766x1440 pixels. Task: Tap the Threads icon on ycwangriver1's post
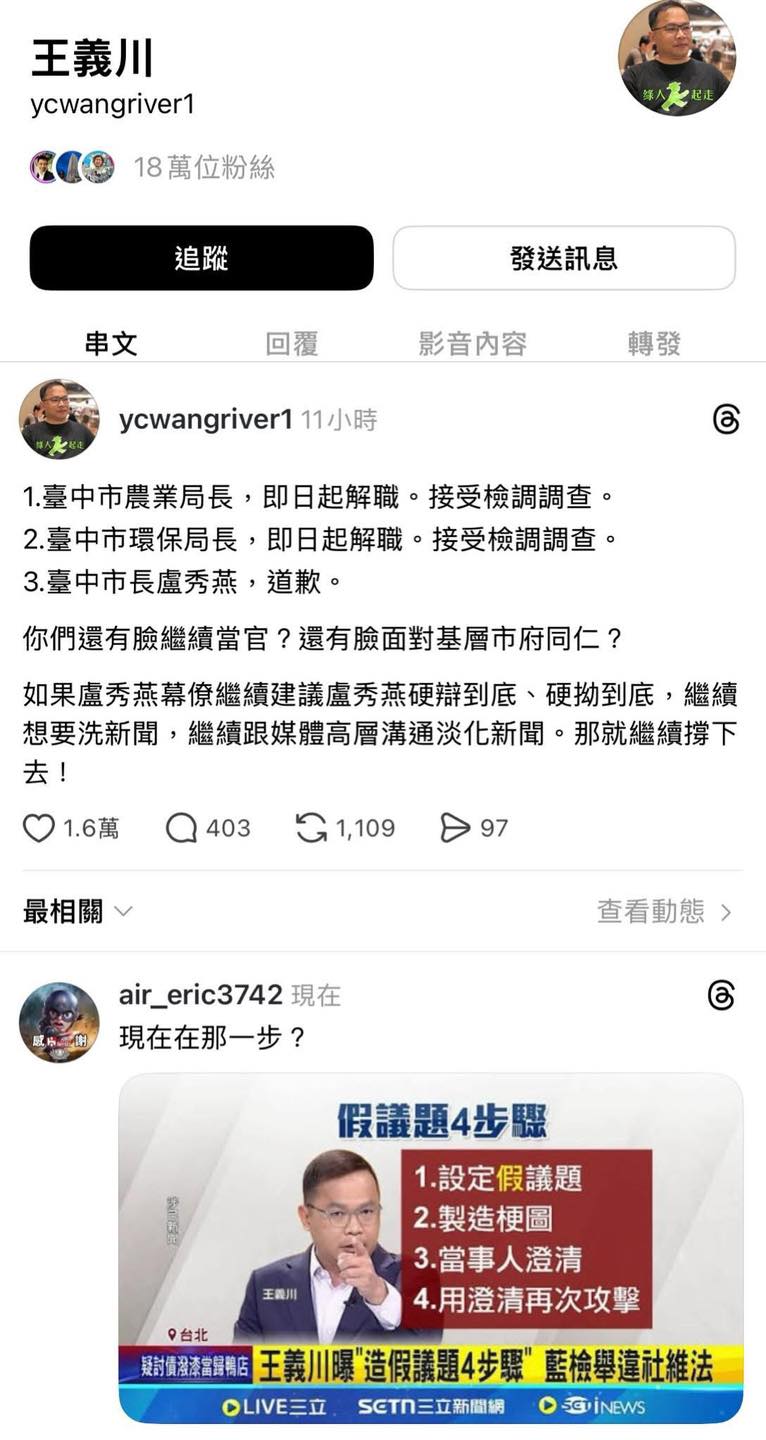[x=726, y=420]
